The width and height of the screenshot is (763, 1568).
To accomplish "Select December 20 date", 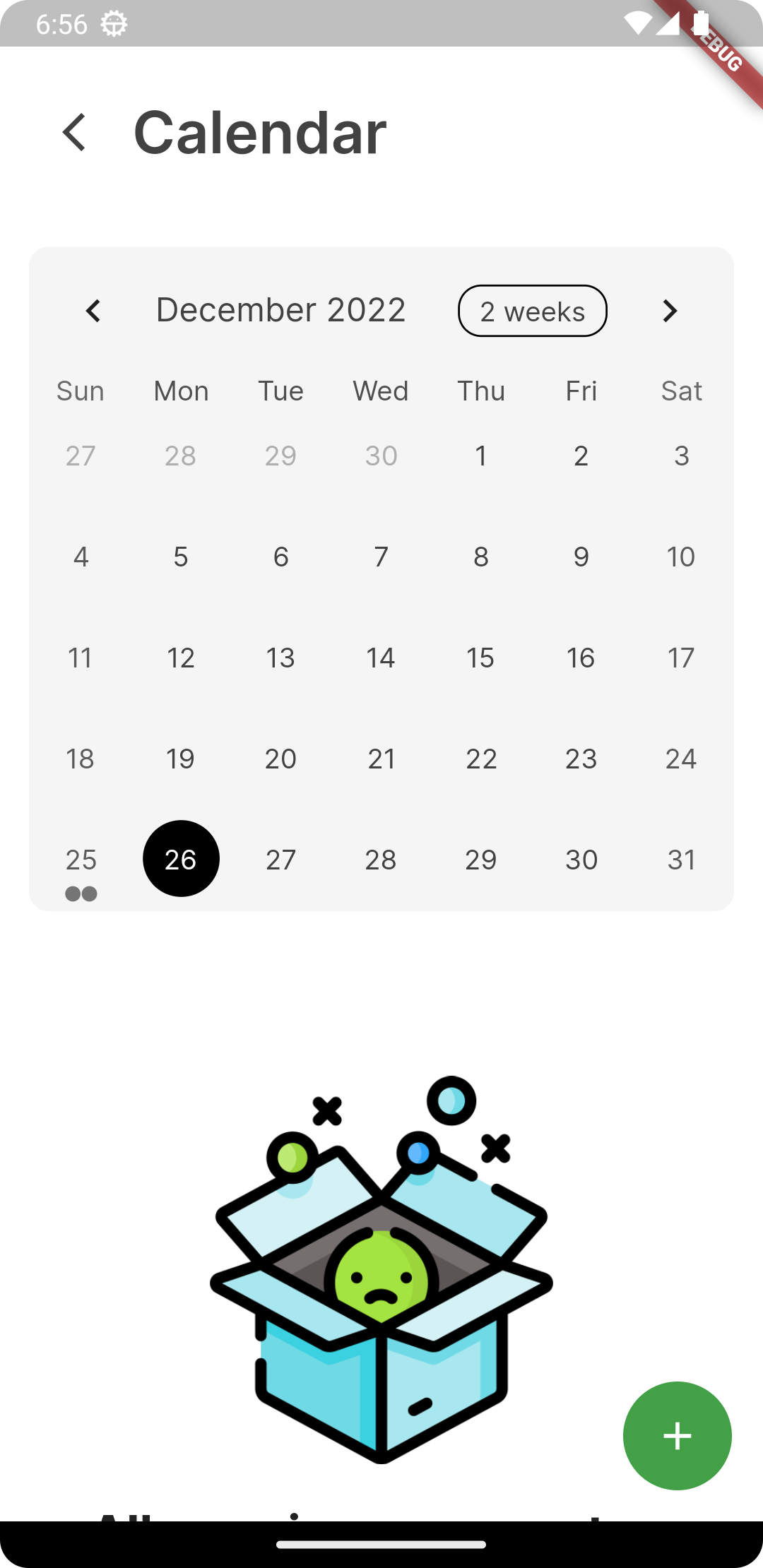I will point(280,759).
